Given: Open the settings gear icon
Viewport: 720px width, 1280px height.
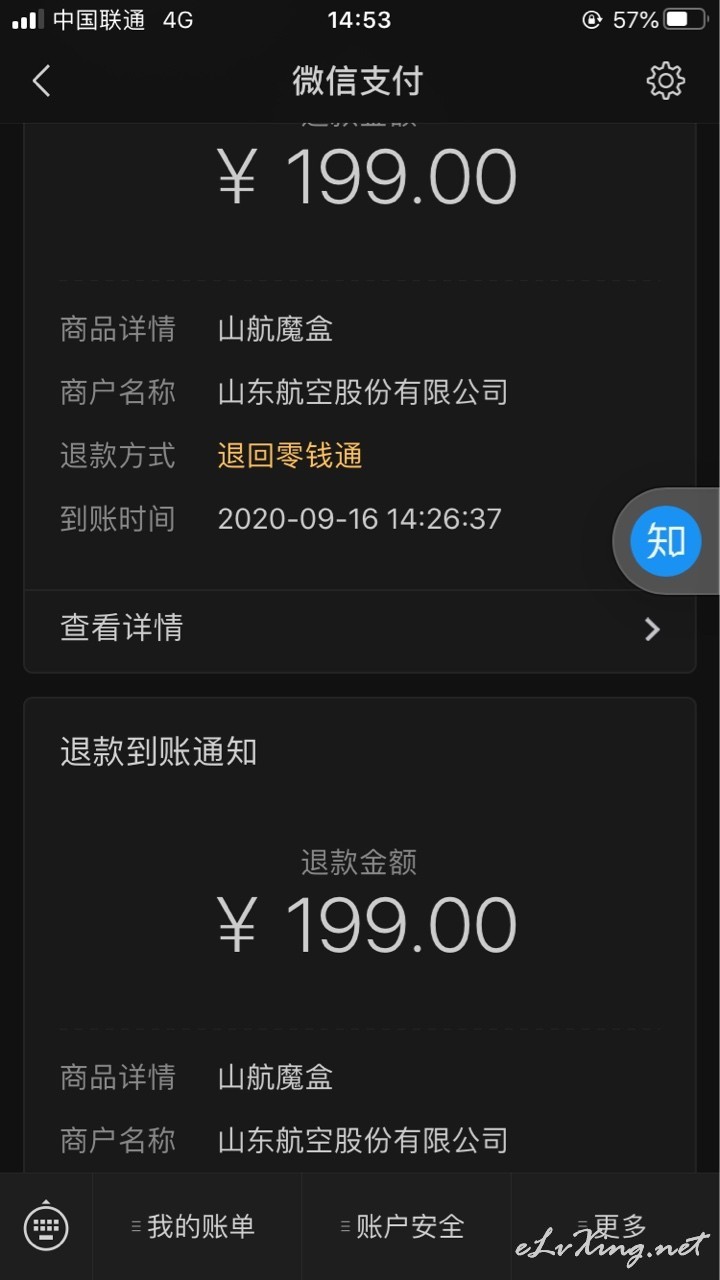Looking at the screenshot, I should click(x=666, y=81).
